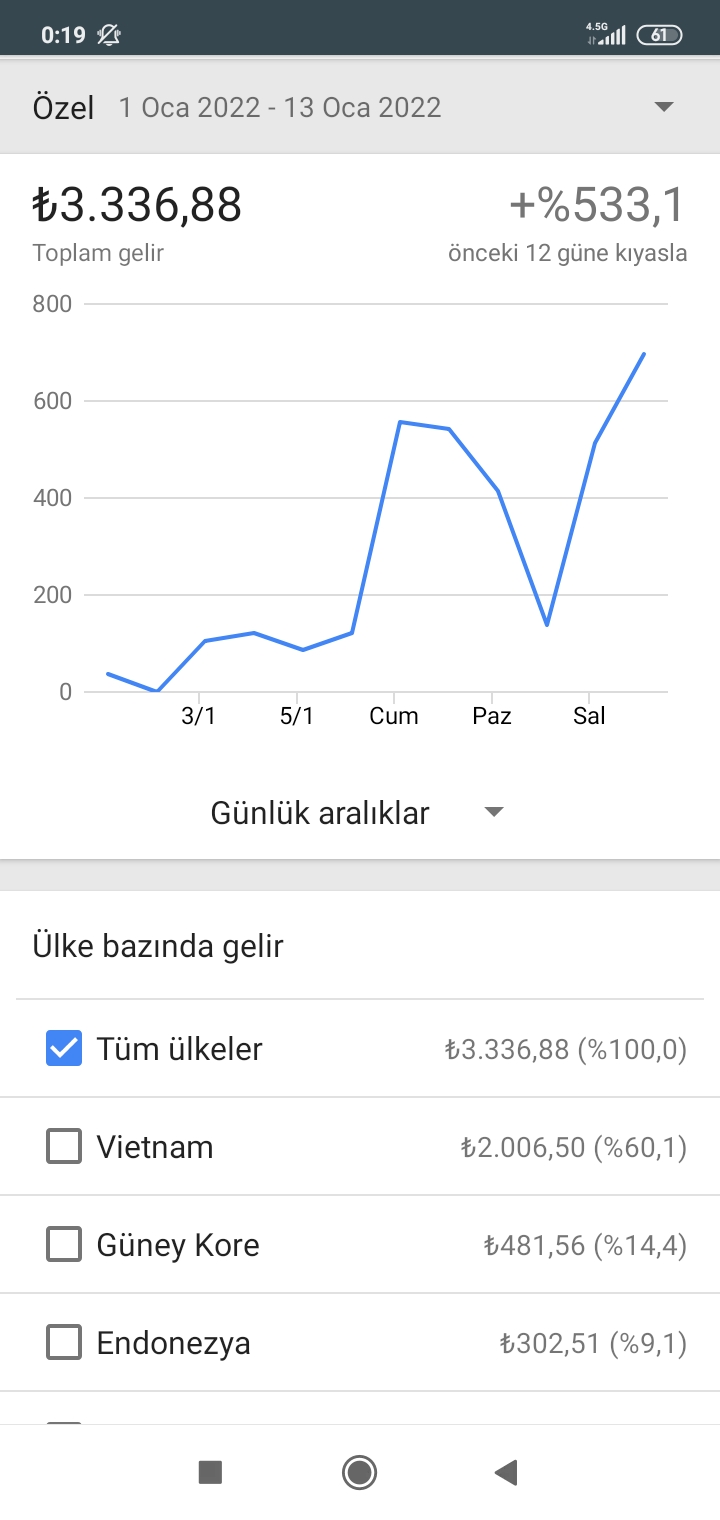Tick the Endonezya checkbox

click(64, 1342)
